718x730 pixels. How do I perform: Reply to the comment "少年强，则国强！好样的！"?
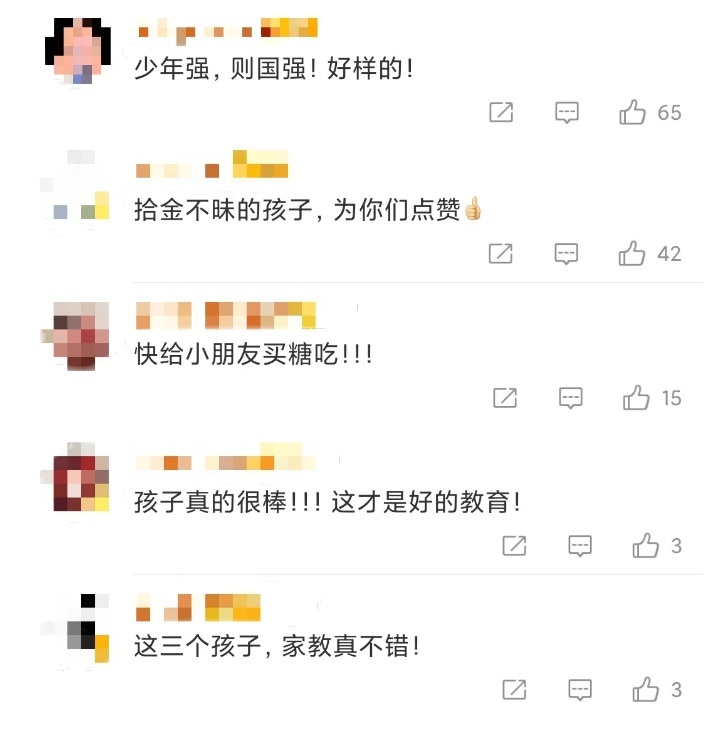point(567,113)
